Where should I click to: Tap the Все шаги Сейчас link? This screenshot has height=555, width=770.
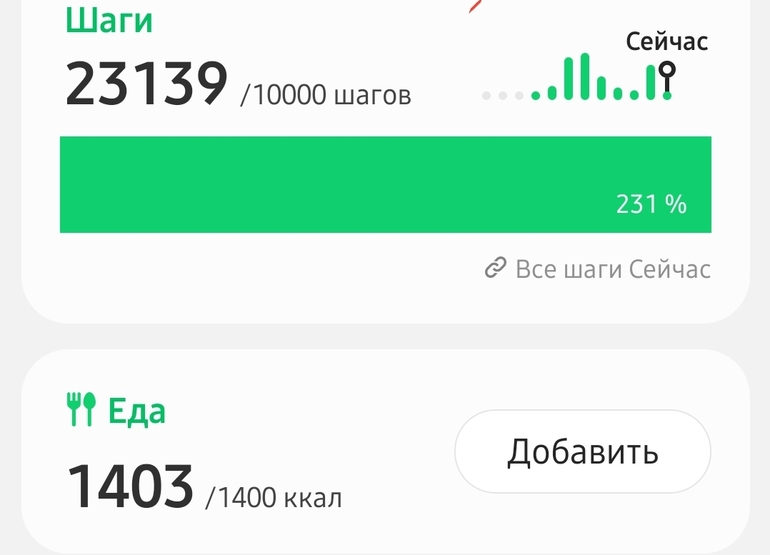(598, 269)
